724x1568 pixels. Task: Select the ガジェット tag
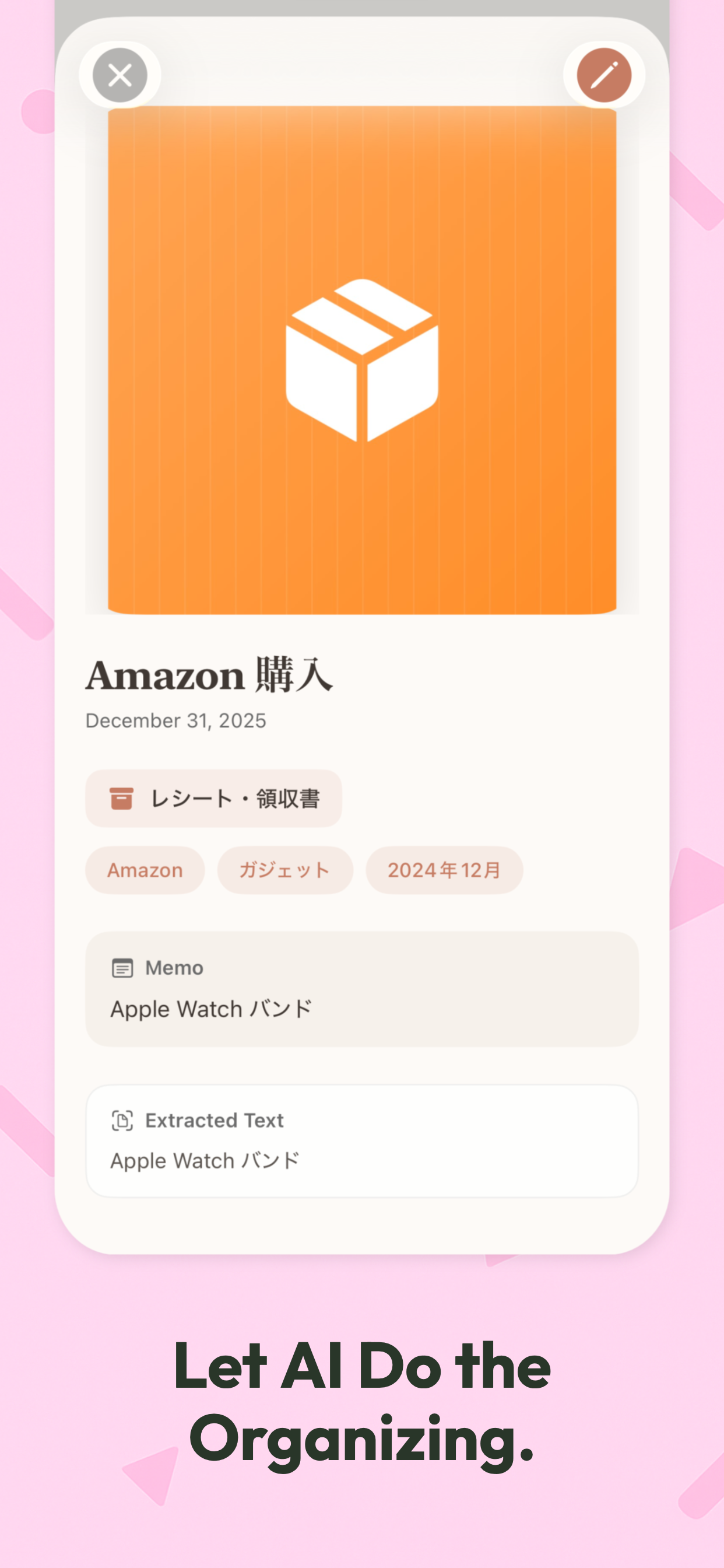(x=284, y=870)
